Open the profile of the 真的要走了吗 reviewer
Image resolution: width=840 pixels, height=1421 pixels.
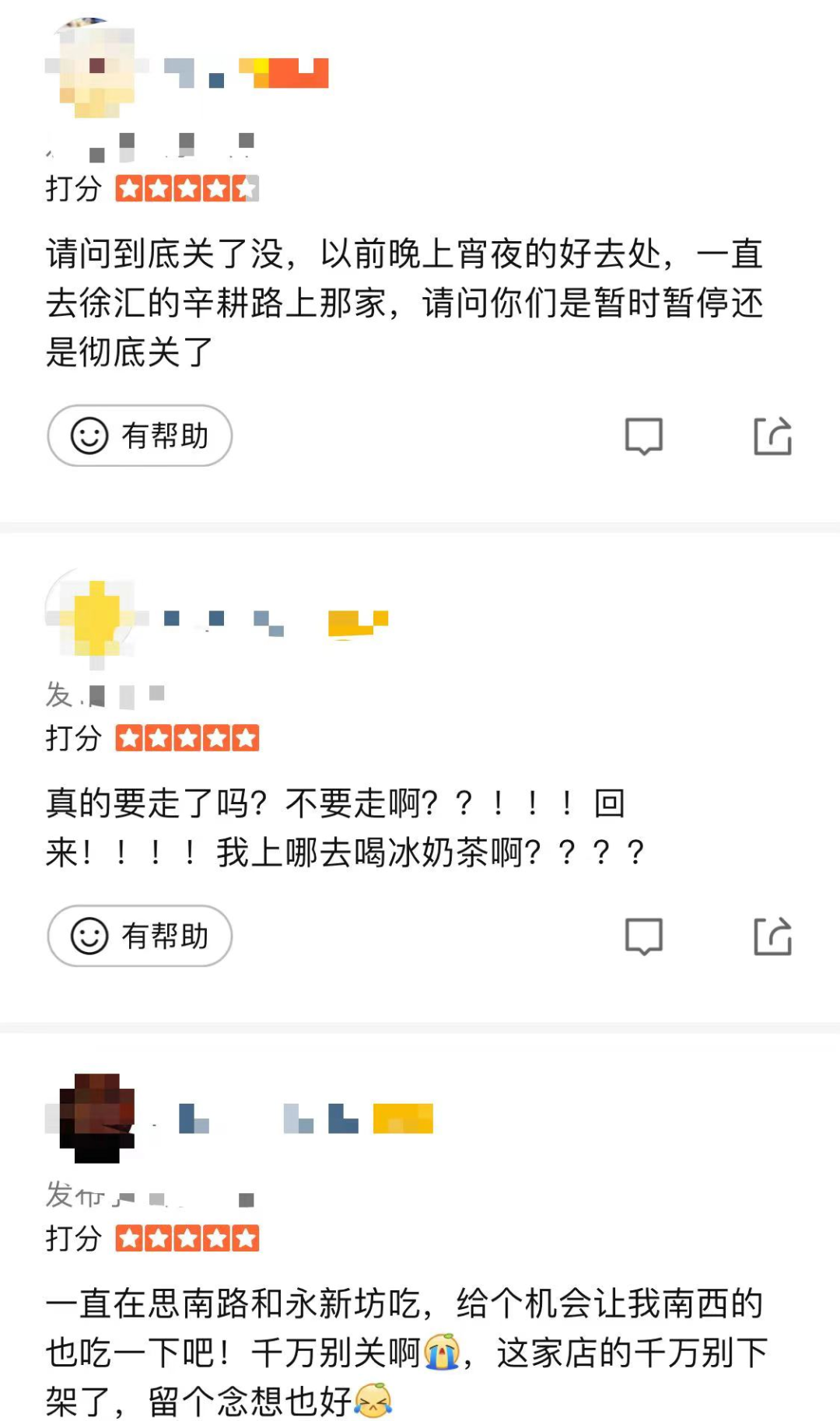pyautogui.click(x=95, y=620)
